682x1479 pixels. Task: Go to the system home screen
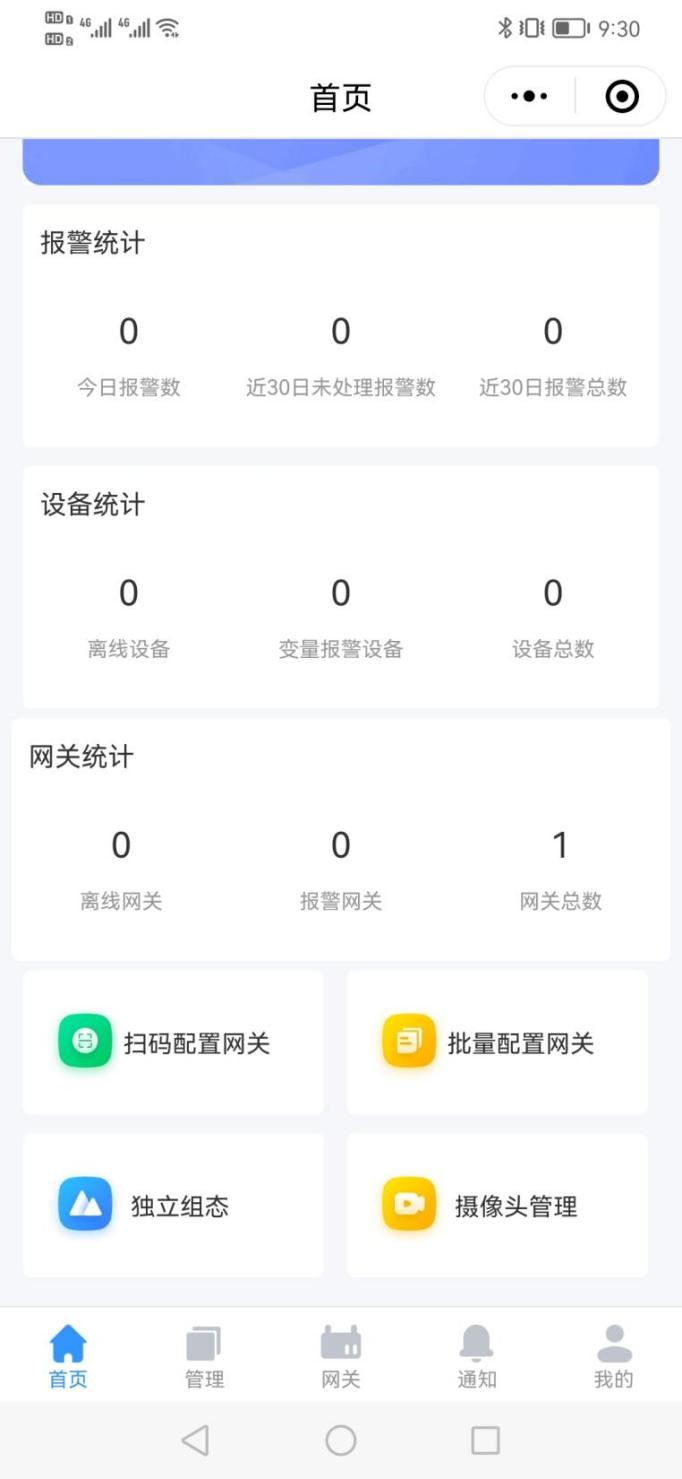click(341, 1440)
